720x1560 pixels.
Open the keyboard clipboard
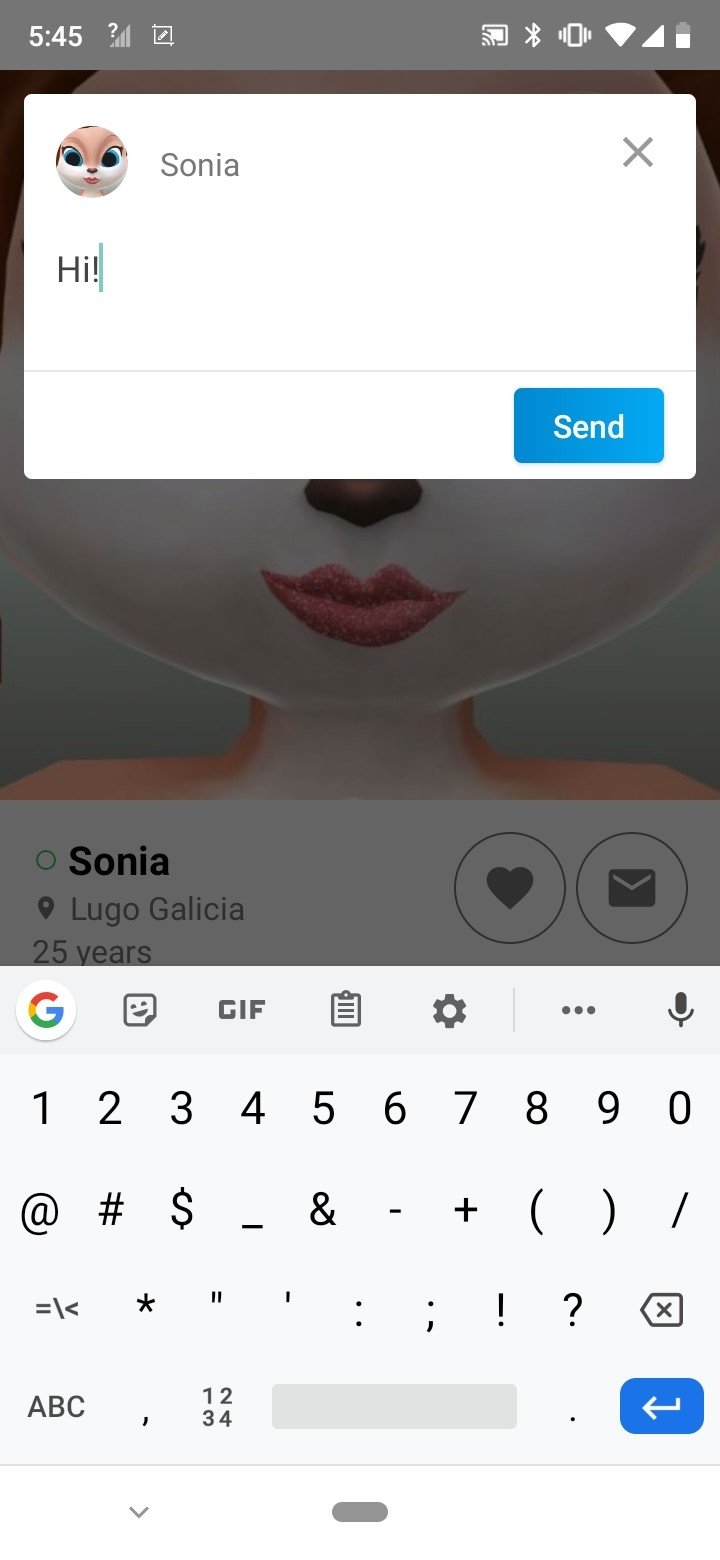click(x=345, y=1010)
